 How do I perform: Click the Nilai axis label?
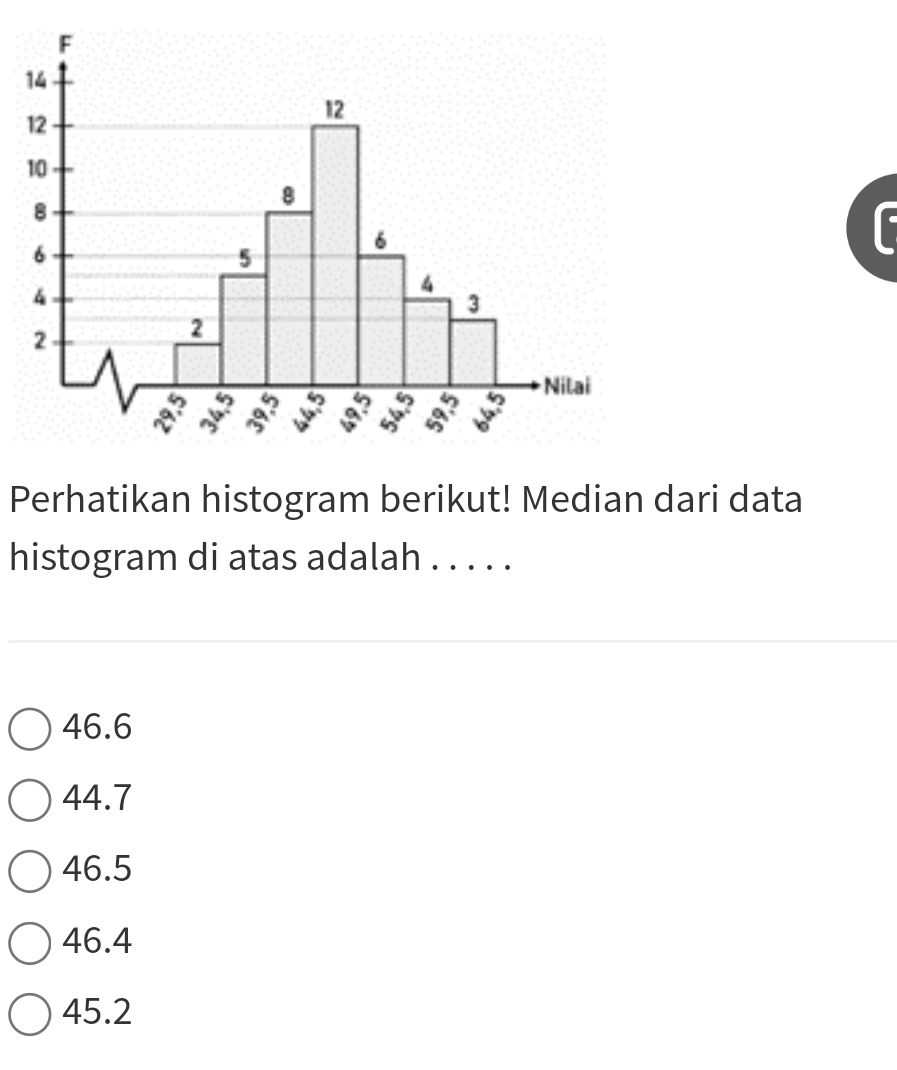click(568, 385)
